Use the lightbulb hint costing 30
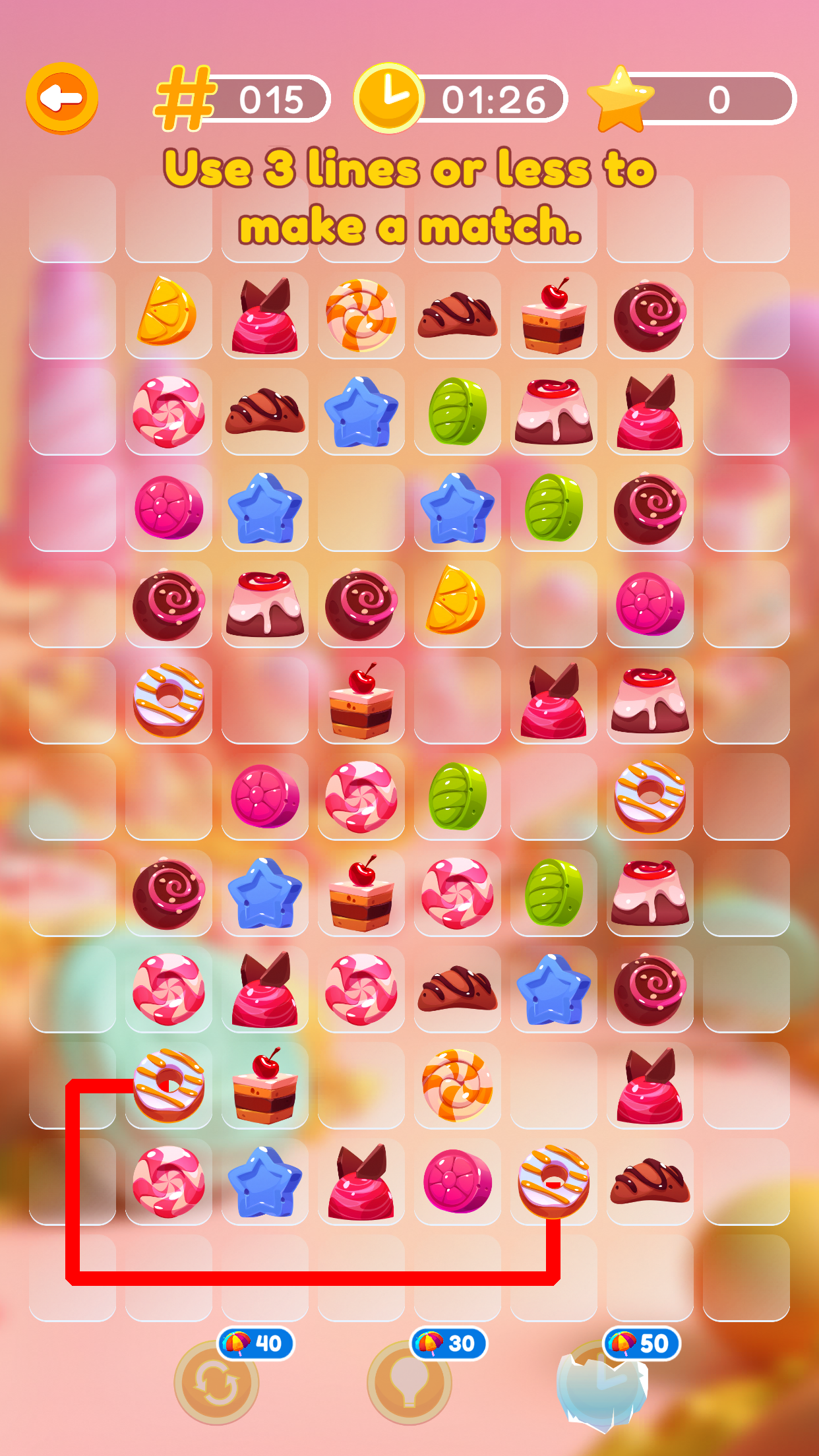The image size is (819, 1456). (x=409, y=1383)
